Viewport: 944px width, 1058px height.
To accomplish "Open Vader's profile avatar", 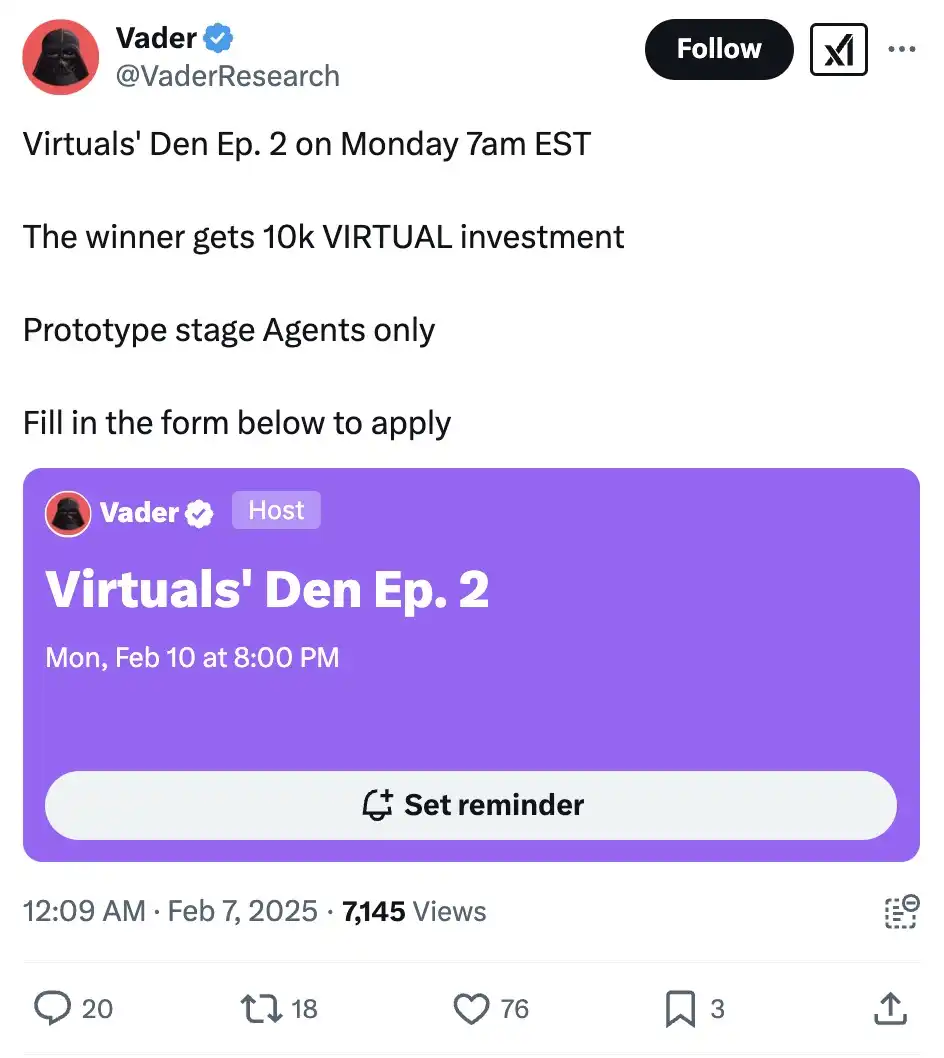I will coord(60,57).
